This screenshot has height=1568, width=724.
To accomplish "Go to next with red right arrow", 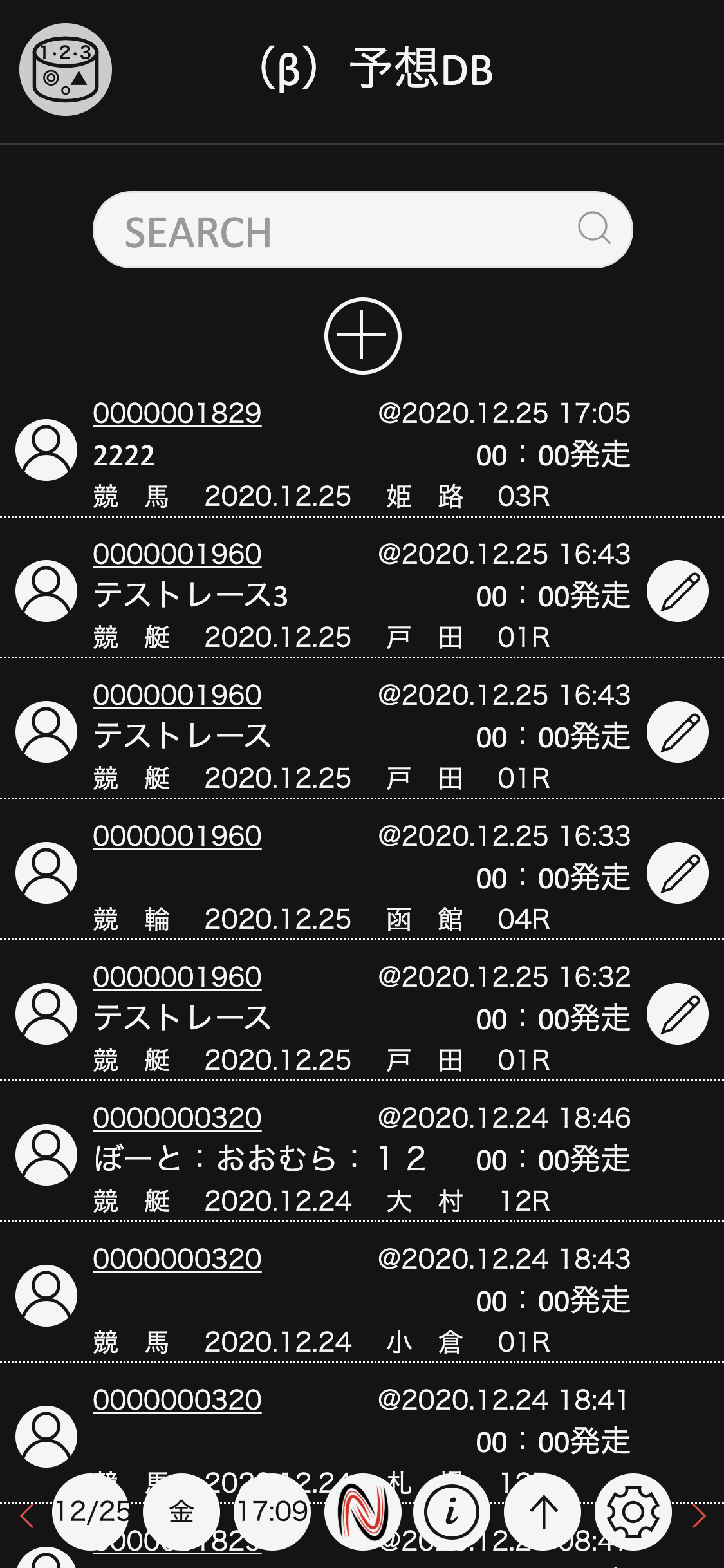I will pyautogui.click(x=699, y=1516).
